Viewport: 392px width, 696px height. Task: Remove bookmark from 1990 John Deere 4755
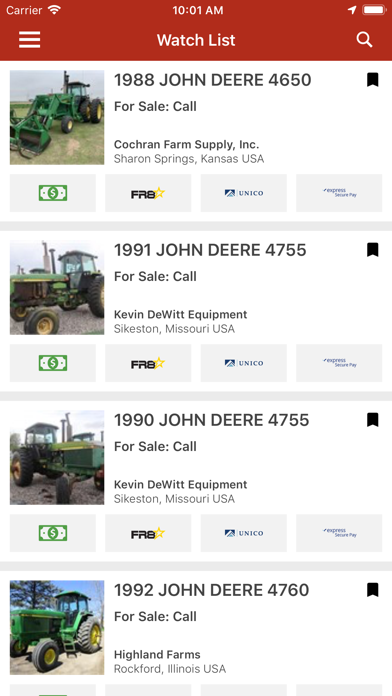coord(372,420)
